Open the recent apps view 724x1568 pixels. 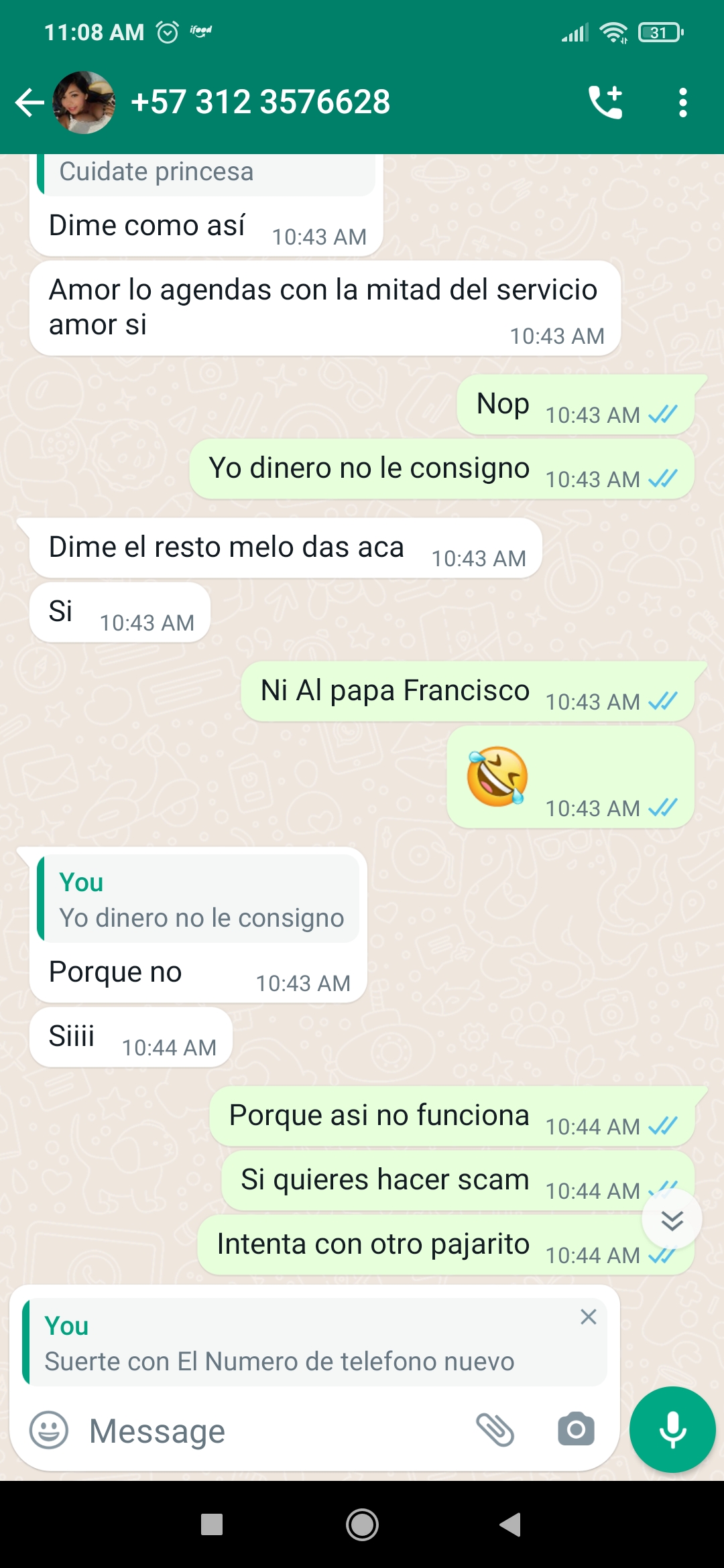point(212,1525)
